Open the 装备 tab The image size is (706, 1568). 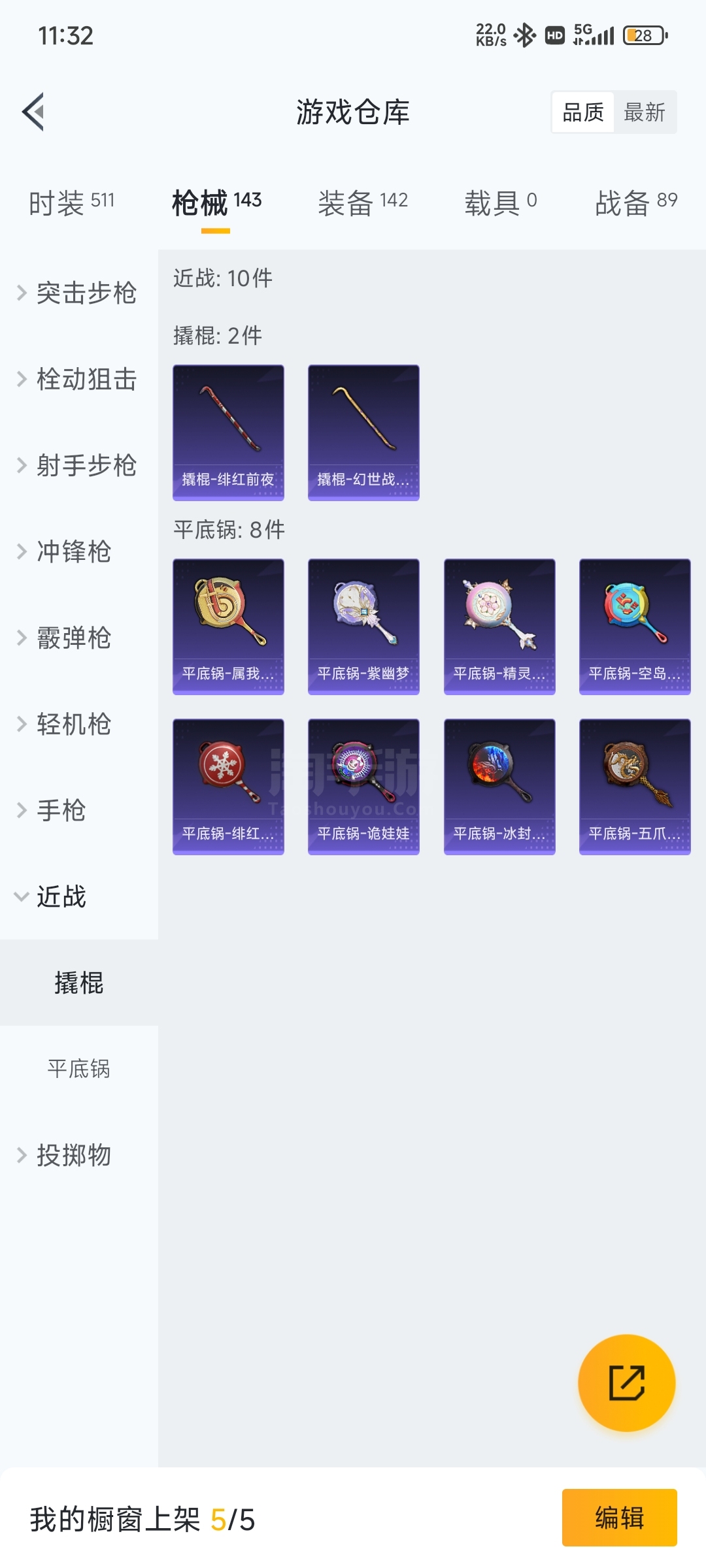(363, 203)
